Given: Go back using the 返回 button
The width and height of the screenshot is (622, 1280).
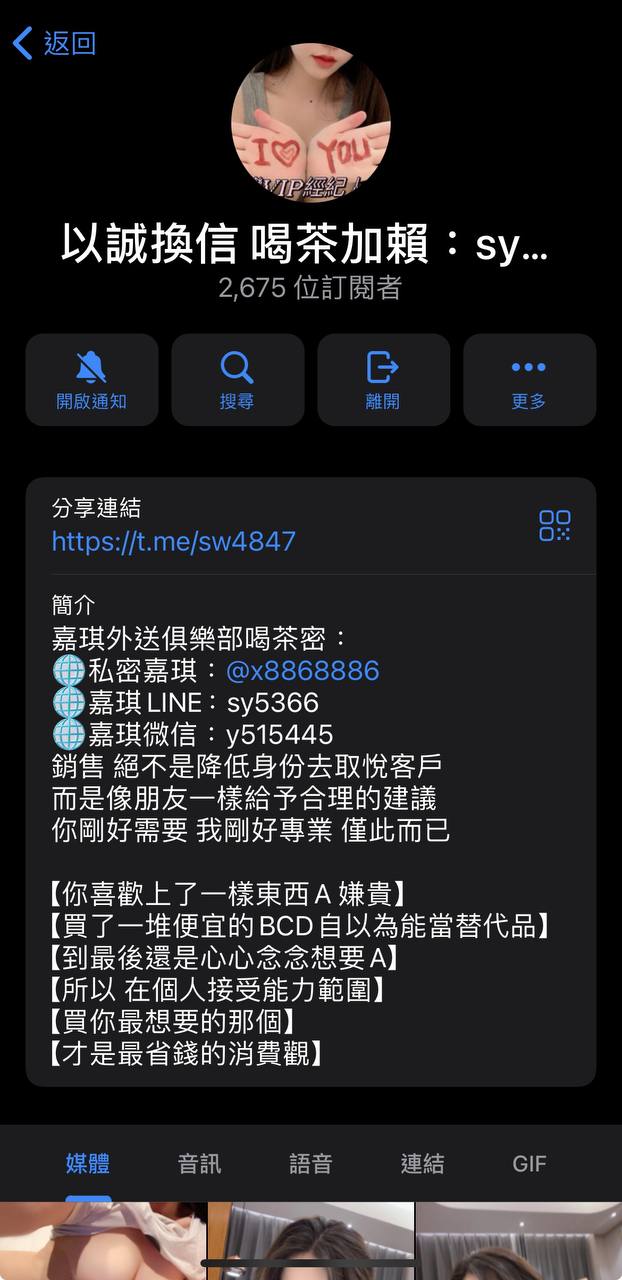Looking at the screenshot, I should pyautogui.click(x=55, y=43).
